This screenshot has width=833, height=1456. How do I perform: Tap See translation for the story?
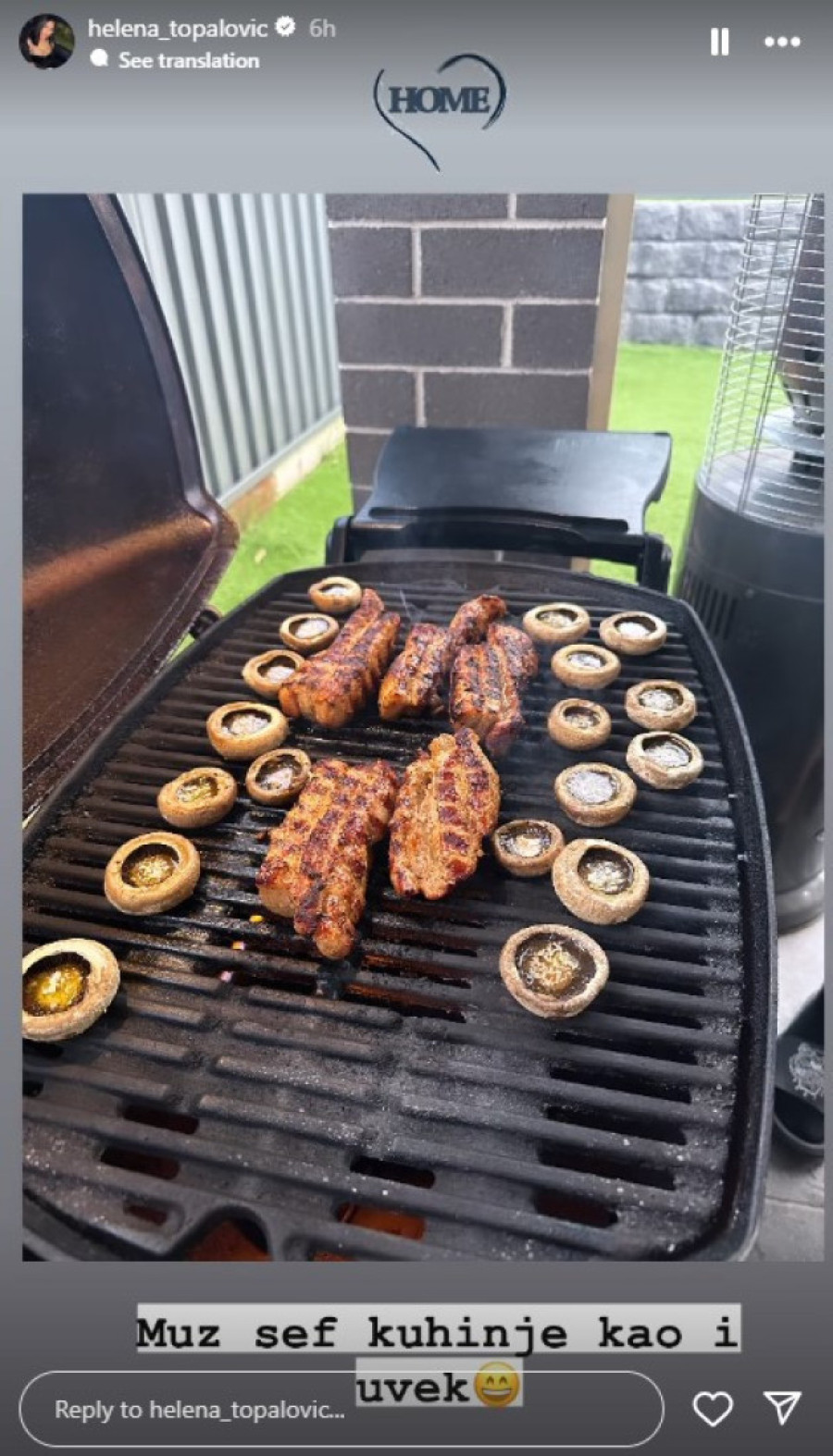tap(188, 61)
